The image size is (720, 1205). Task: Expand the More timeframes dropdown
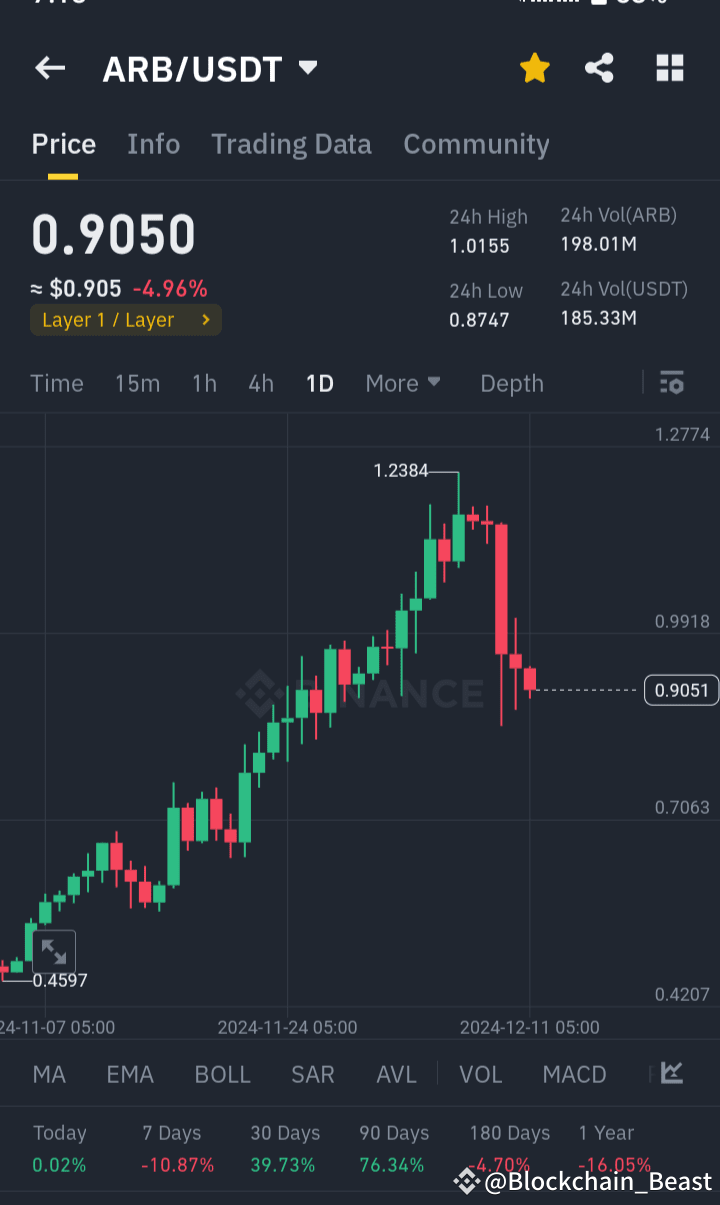[403, 383]
